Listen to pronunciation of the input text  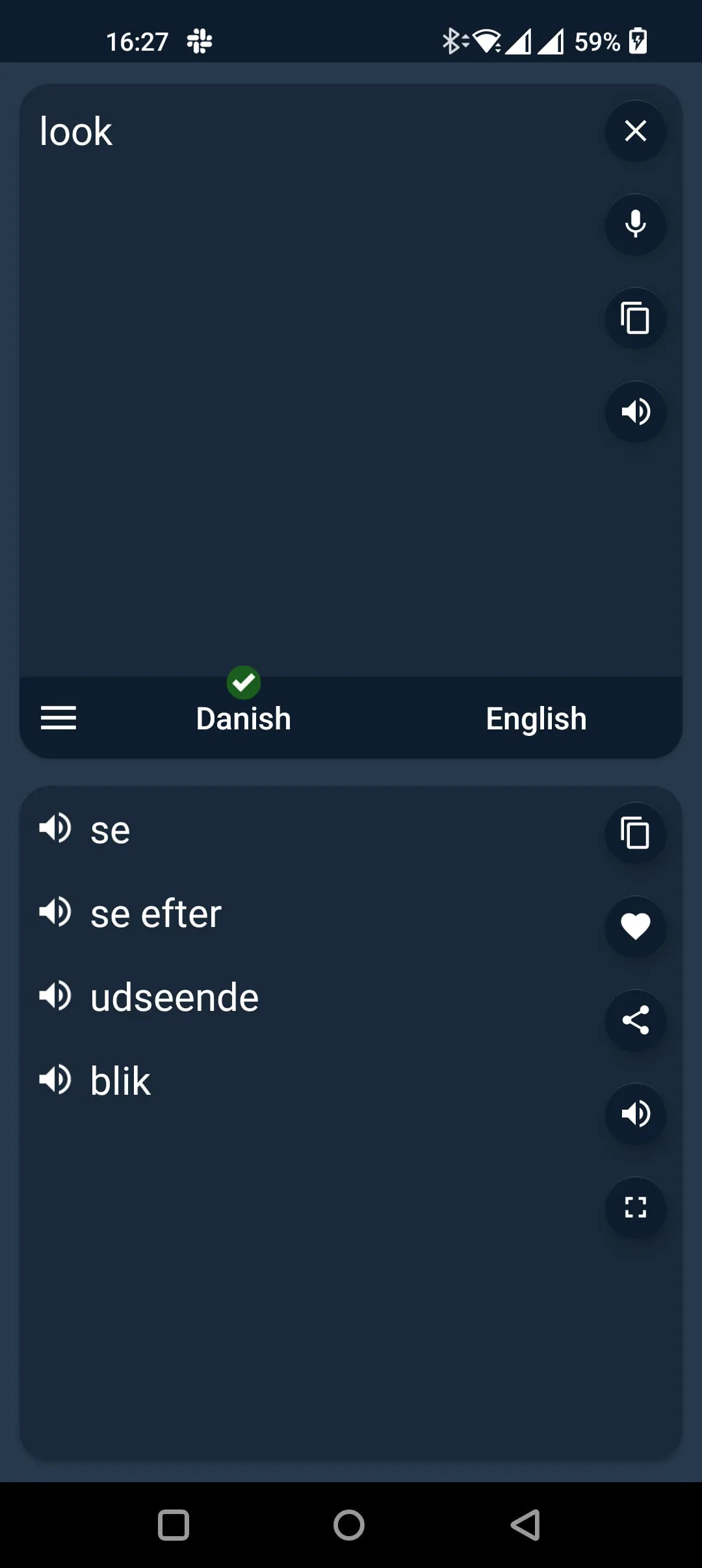(x=635, y=412)
